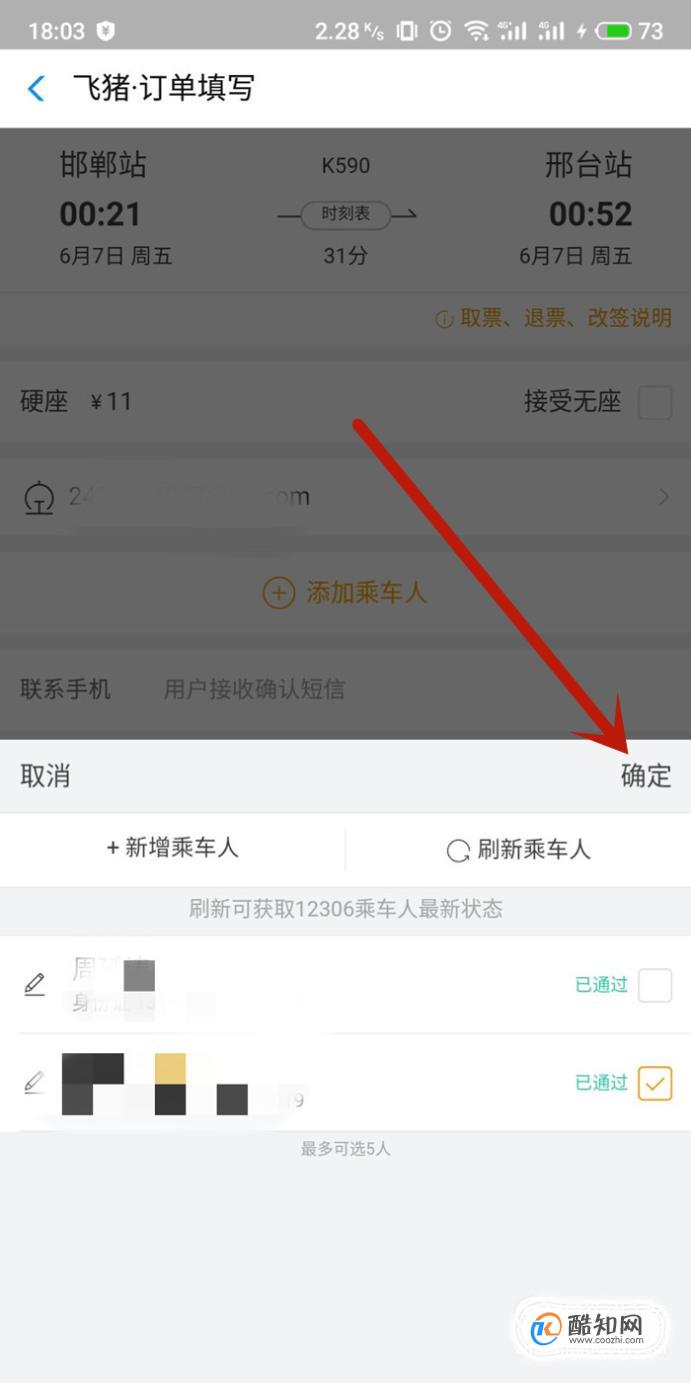
Task: Tap the back arrow in header
Action: coord(36,88)
